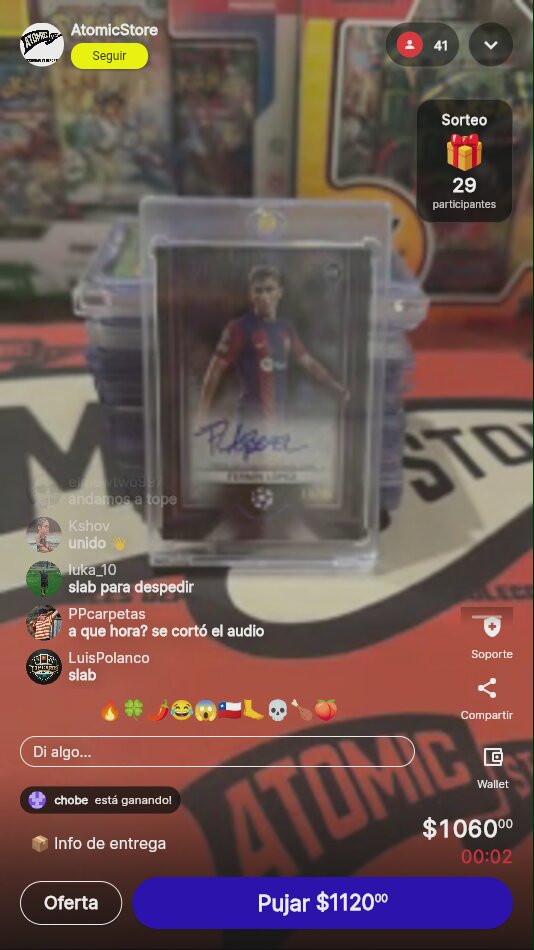The image size is (534, 950).
Task: Open Soporte help
Action: point(492,636)
